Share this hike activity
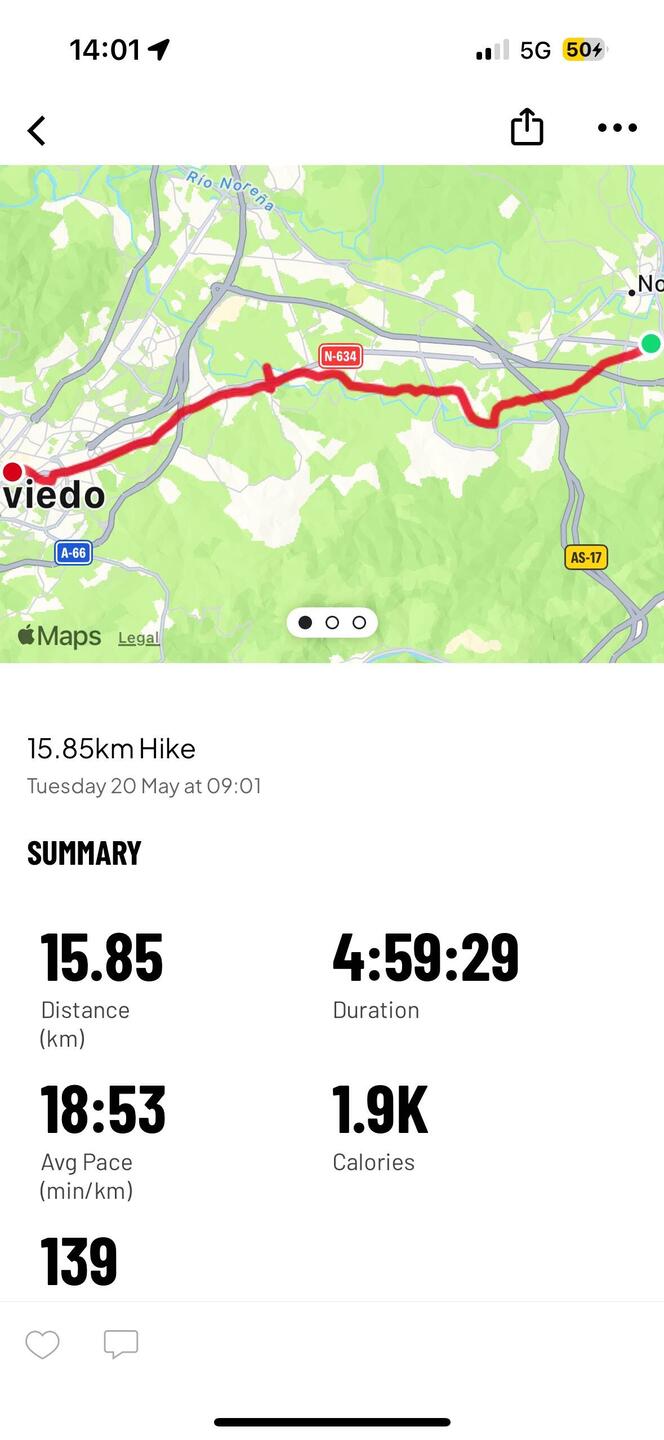 click(526, 127)
